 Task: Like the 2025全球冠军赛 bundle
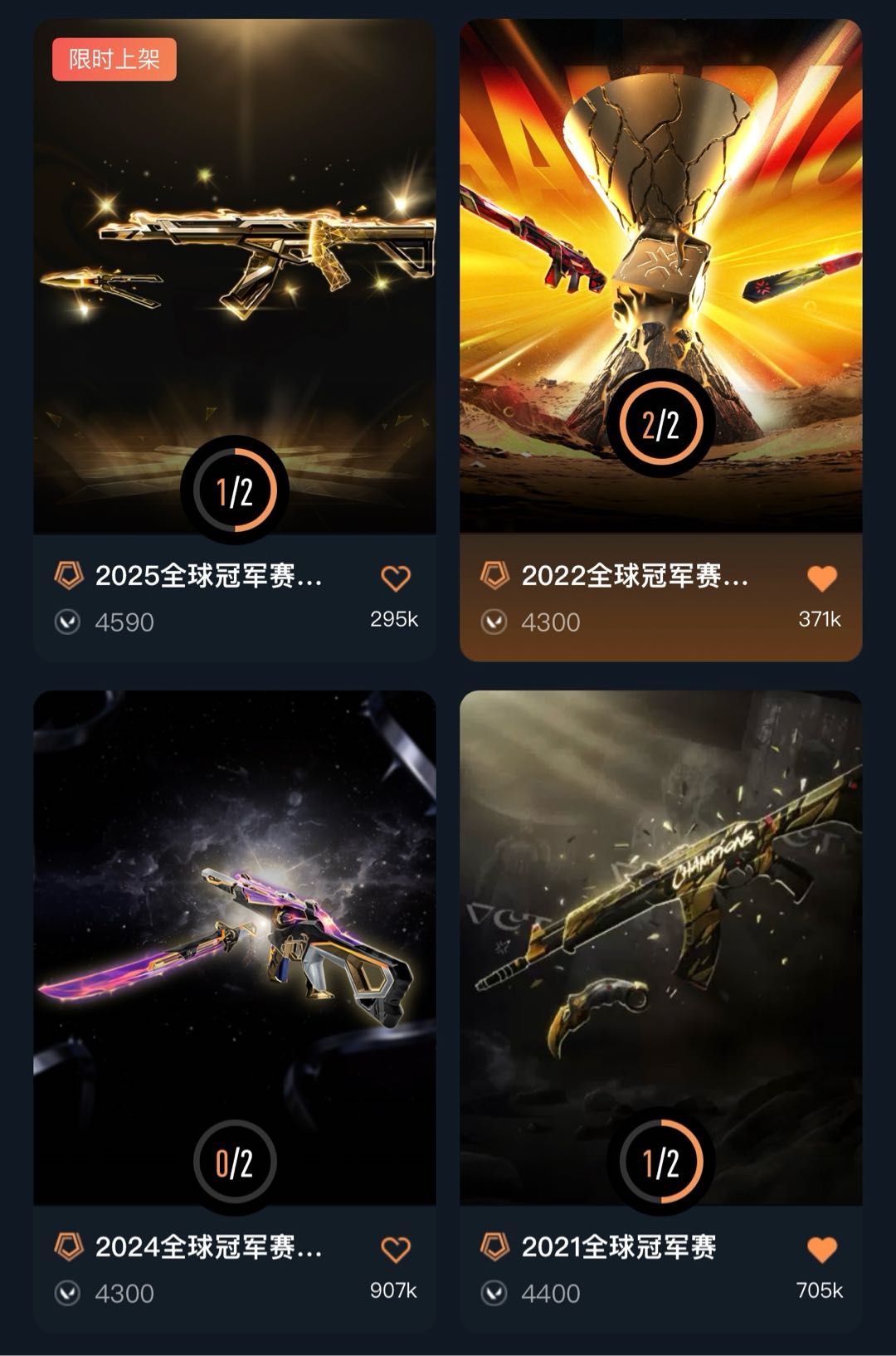pyautogui.click(x=396, y=578)
